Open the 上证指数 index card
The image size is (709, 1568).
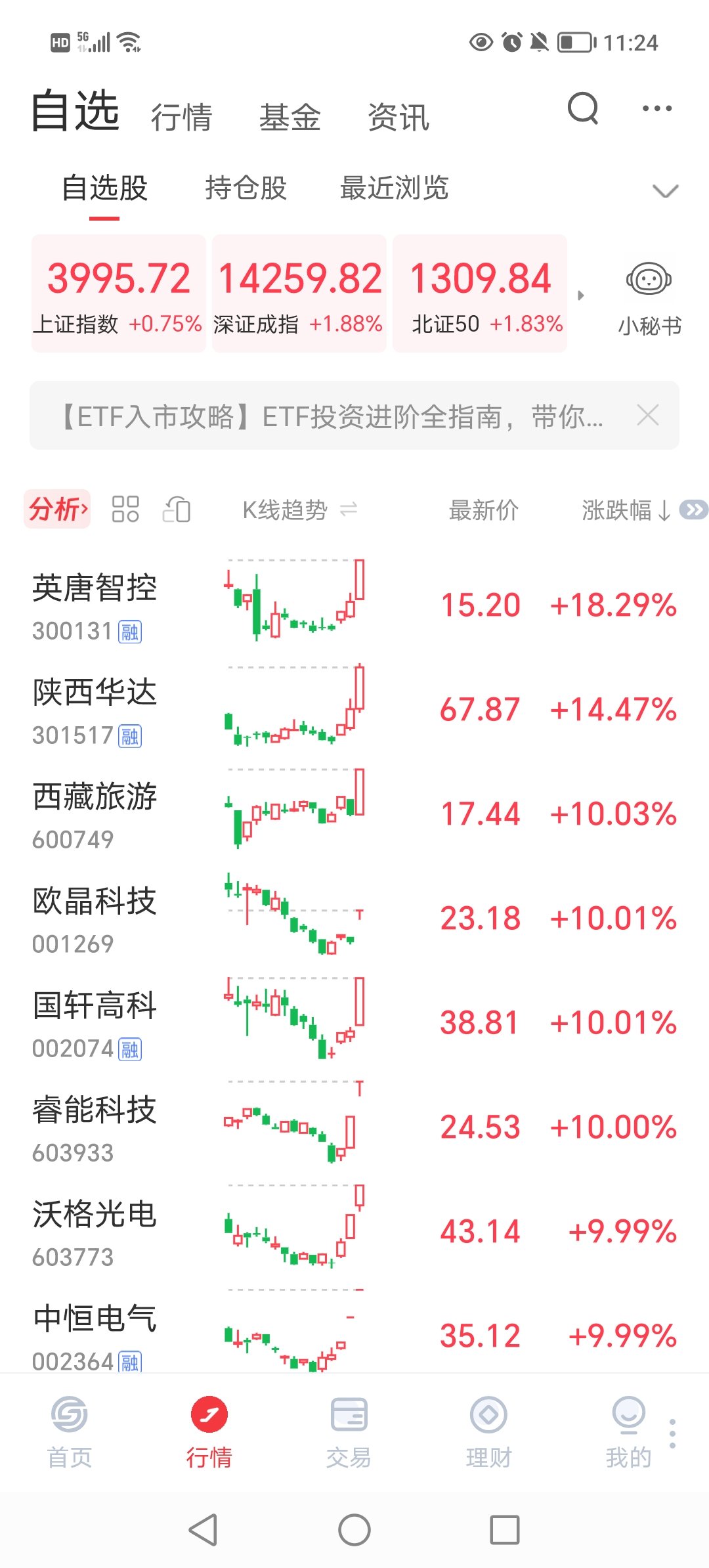coord(119,294)
